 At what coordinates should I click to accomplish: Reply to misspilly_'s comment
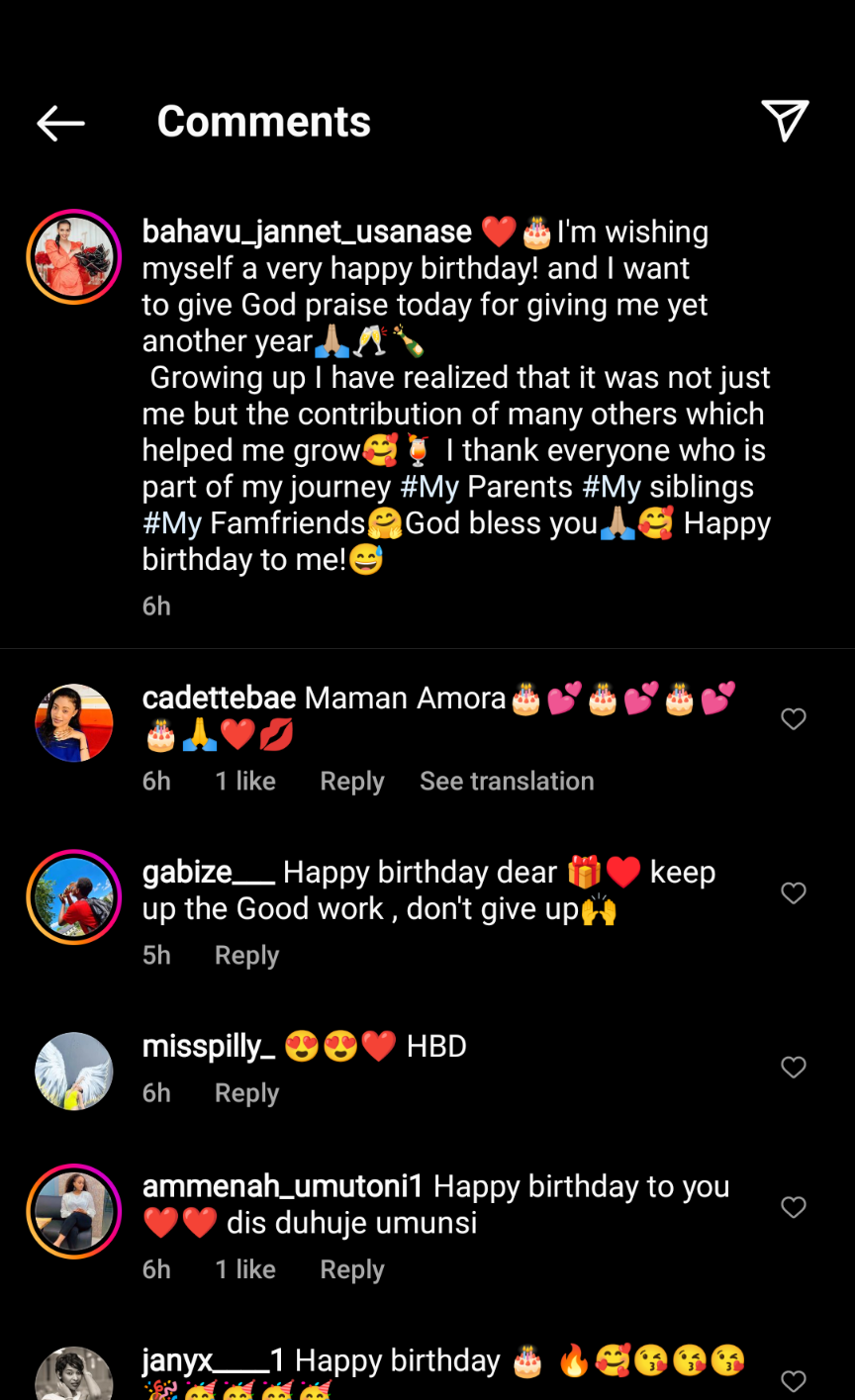point(246,1092)
